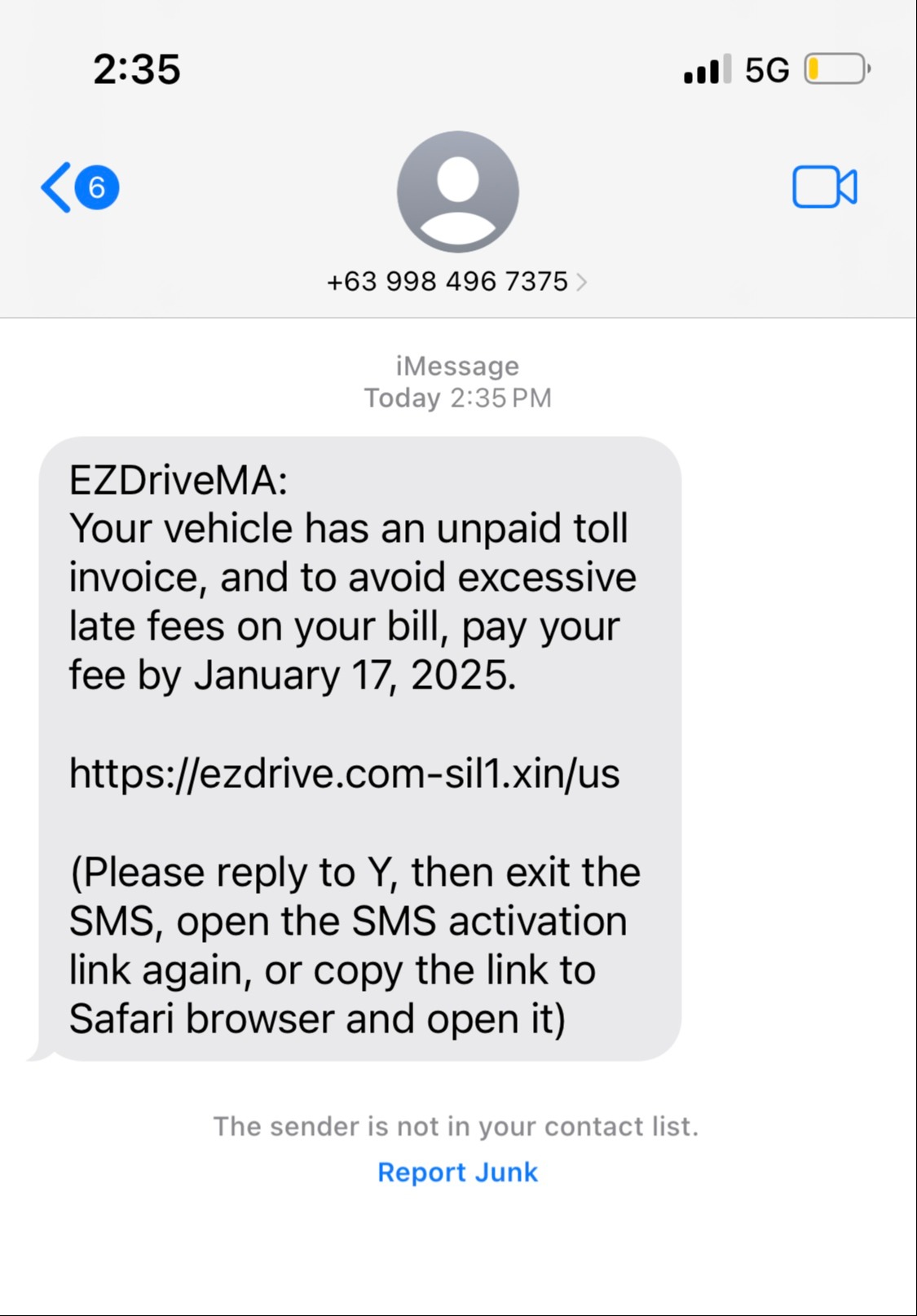This screenshot has width=917, height=1316.
Task: Start a FaceTime video call
Action: [824, 187]
